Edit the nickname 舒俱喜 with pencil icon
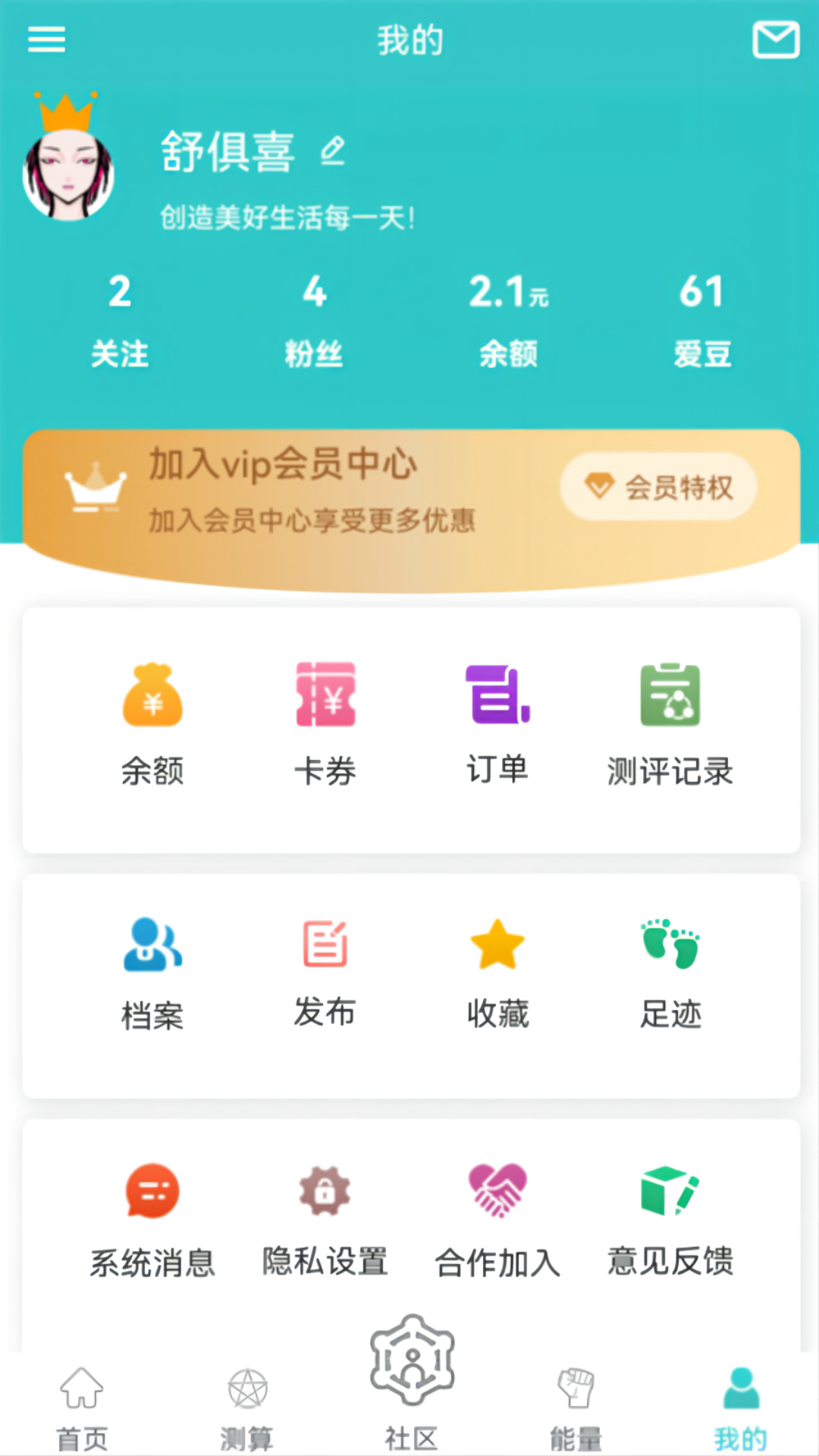 (x=331, y=152)
